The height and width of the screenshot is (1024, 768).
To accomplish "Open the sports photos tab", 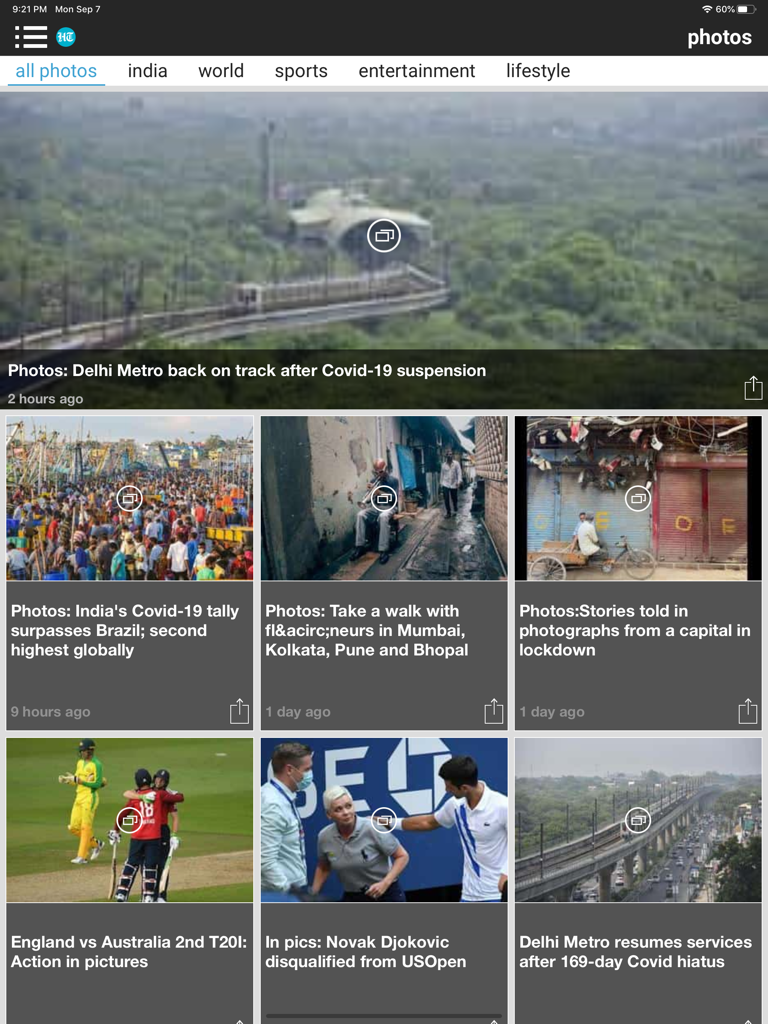I will (300, 71).
